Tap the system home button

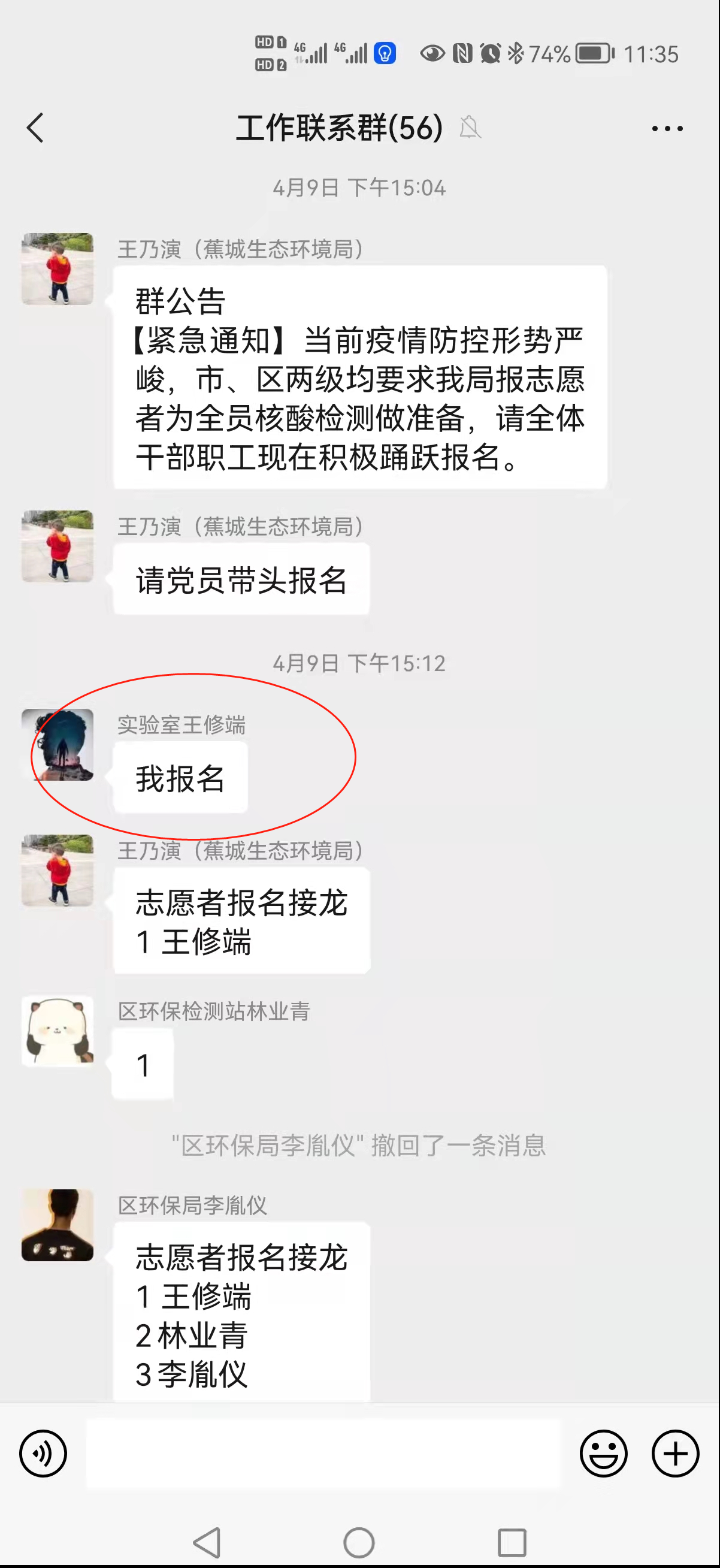pos(359,1542)
